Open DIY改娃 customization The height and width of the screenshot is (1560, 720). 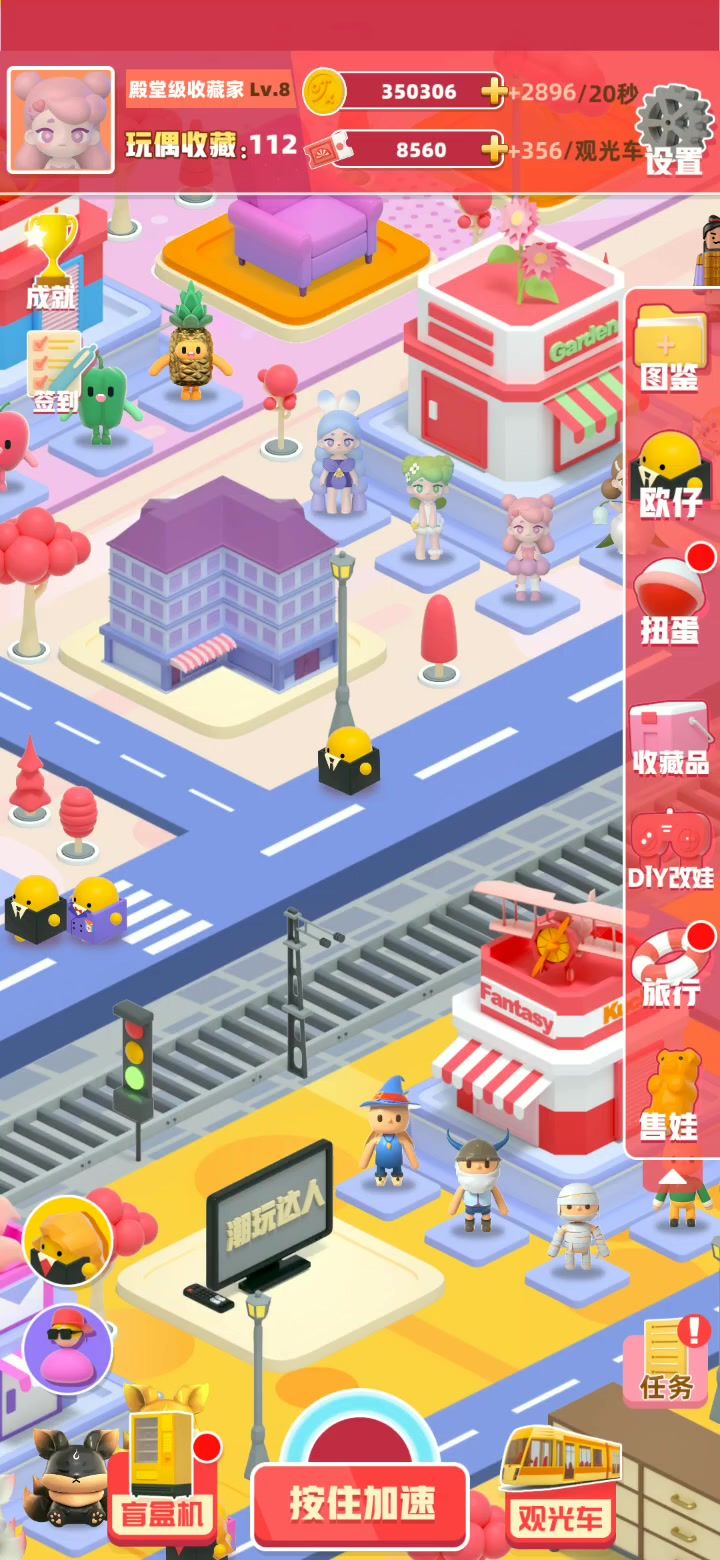point(671,850)
